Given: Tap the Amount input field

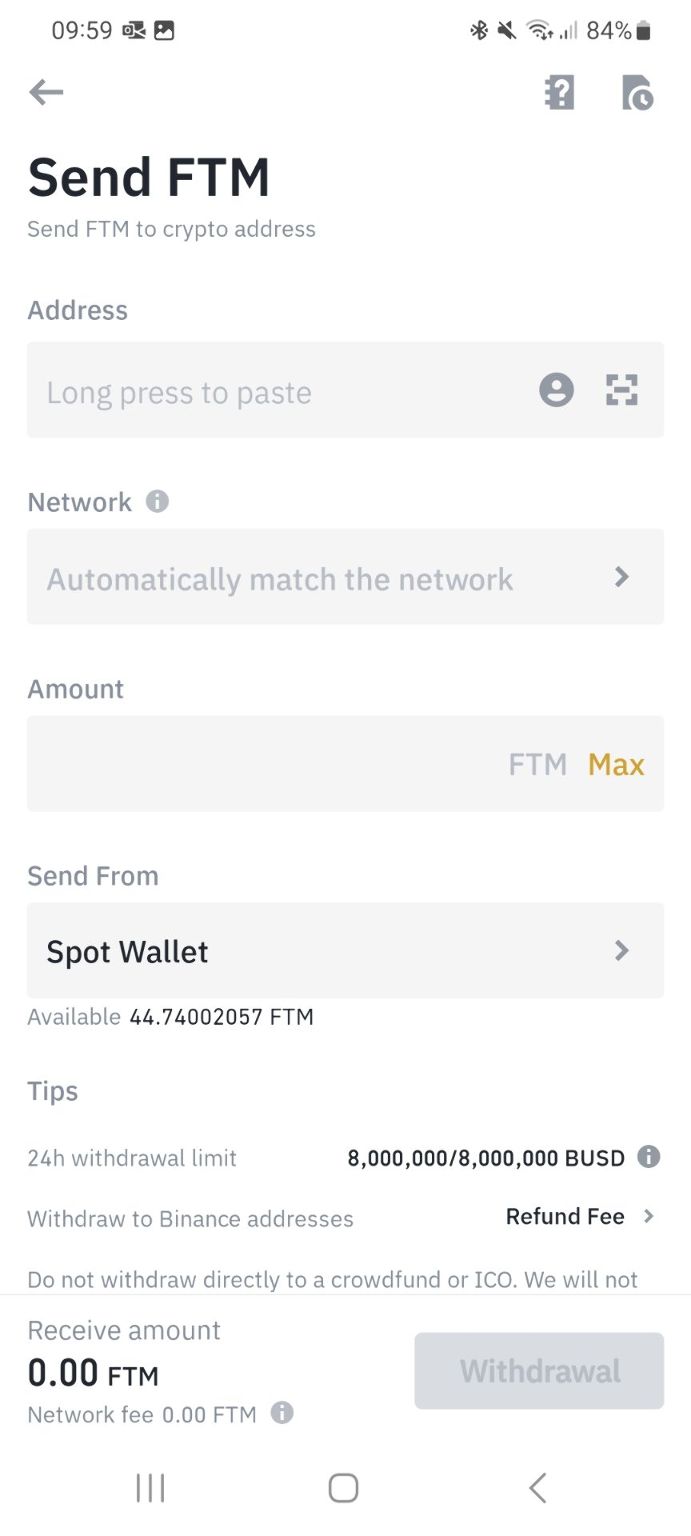Looking at the screenshot, I should pyautogui.click(x=260, y=764).
